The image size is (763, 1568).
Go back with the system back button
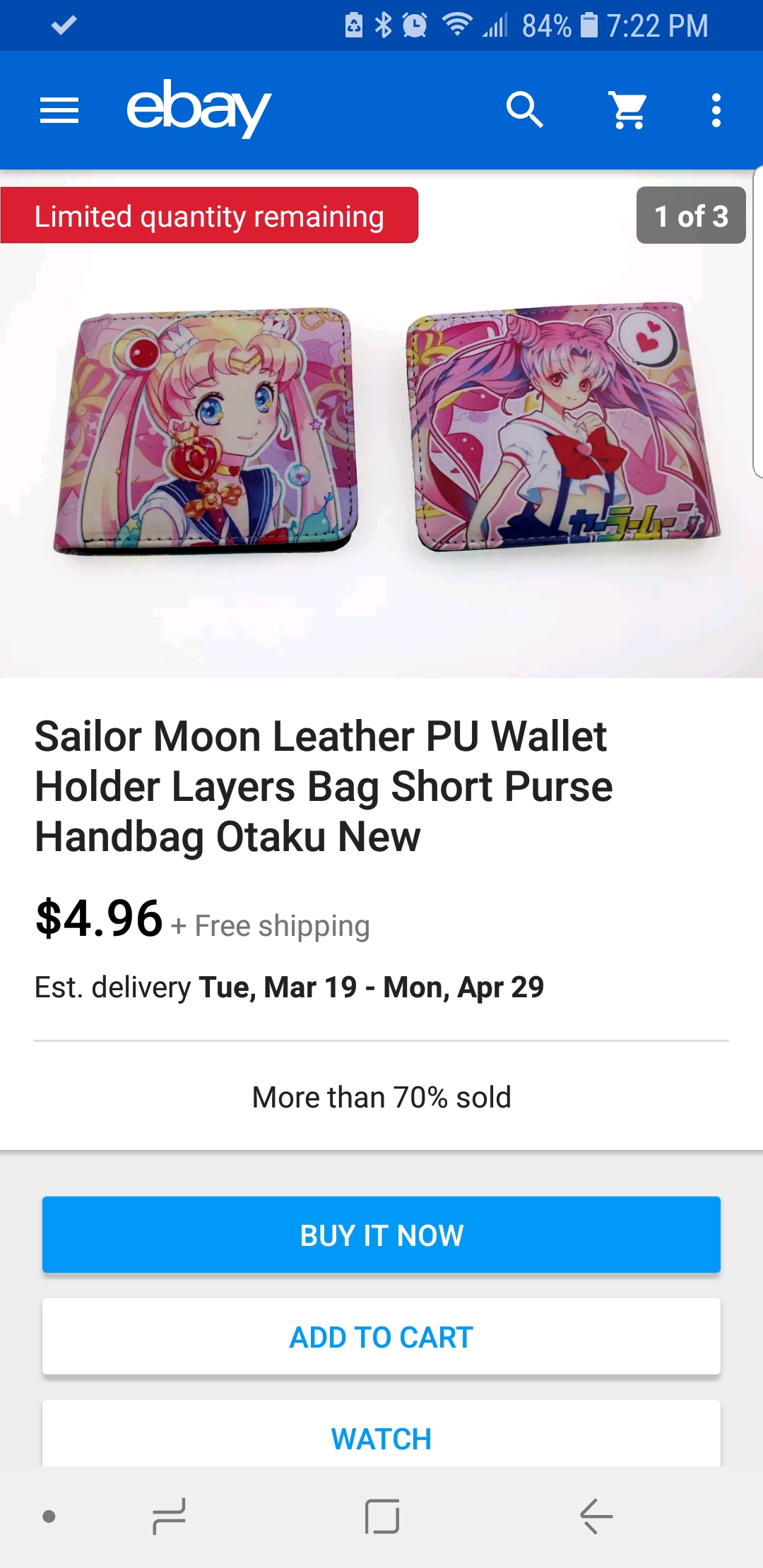tap(596, 1516)
